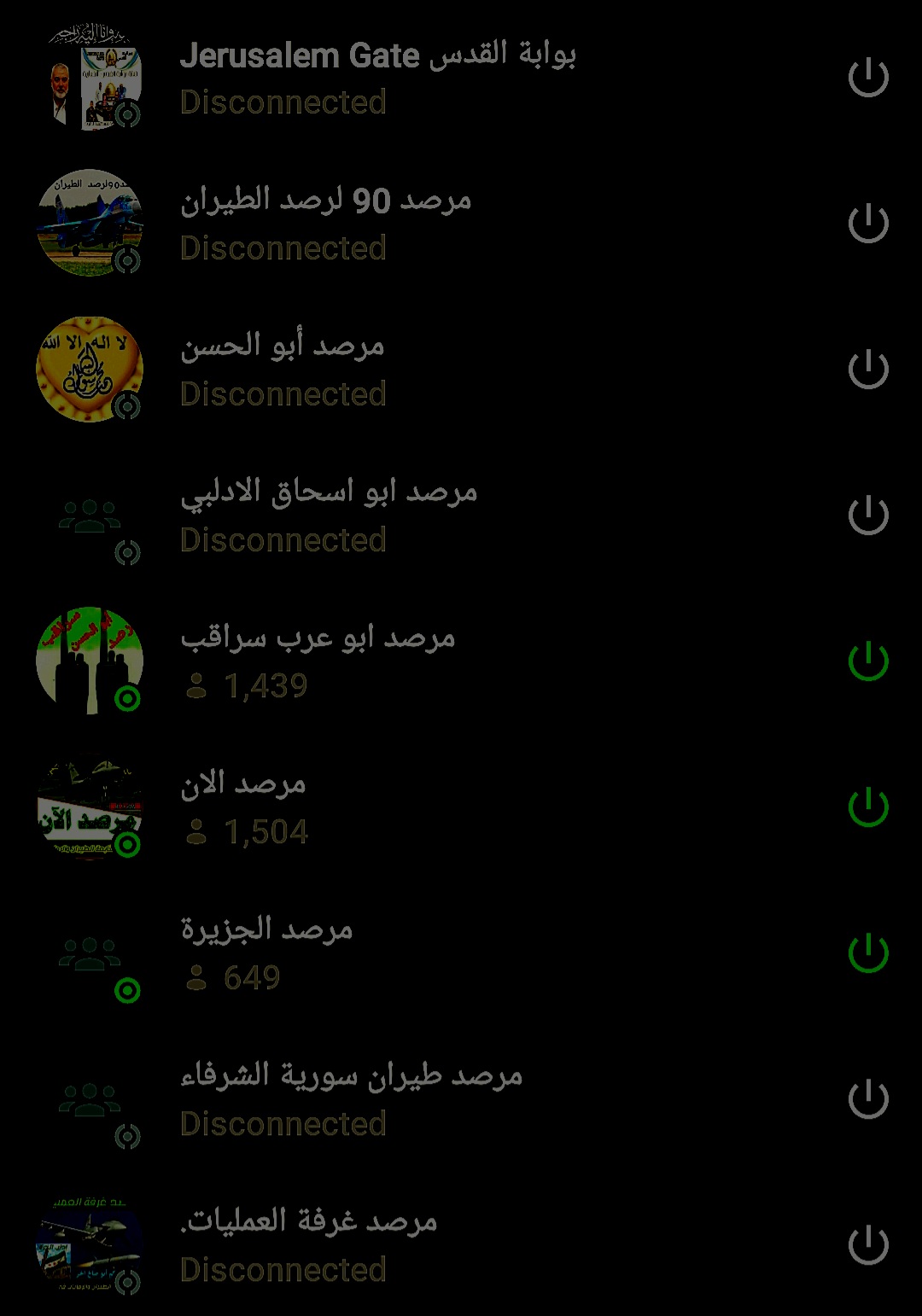Toggle power for مرصد 90 لرصد الطيران

pyautogui.click(x=868, y=224)
